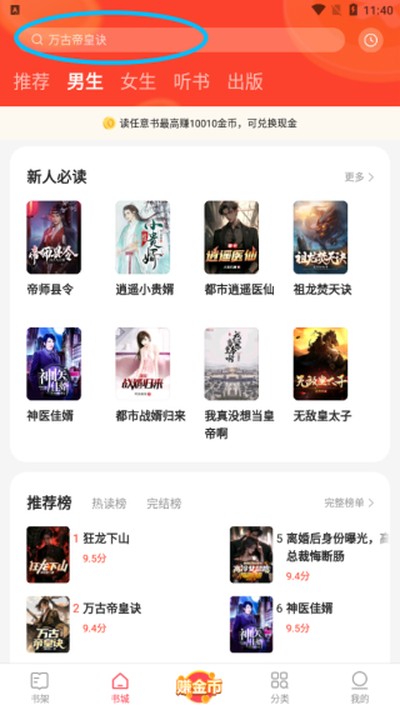400x710 pixels.
Task: Select the 完结榜 ranking tab
Action: pos(164,504)
